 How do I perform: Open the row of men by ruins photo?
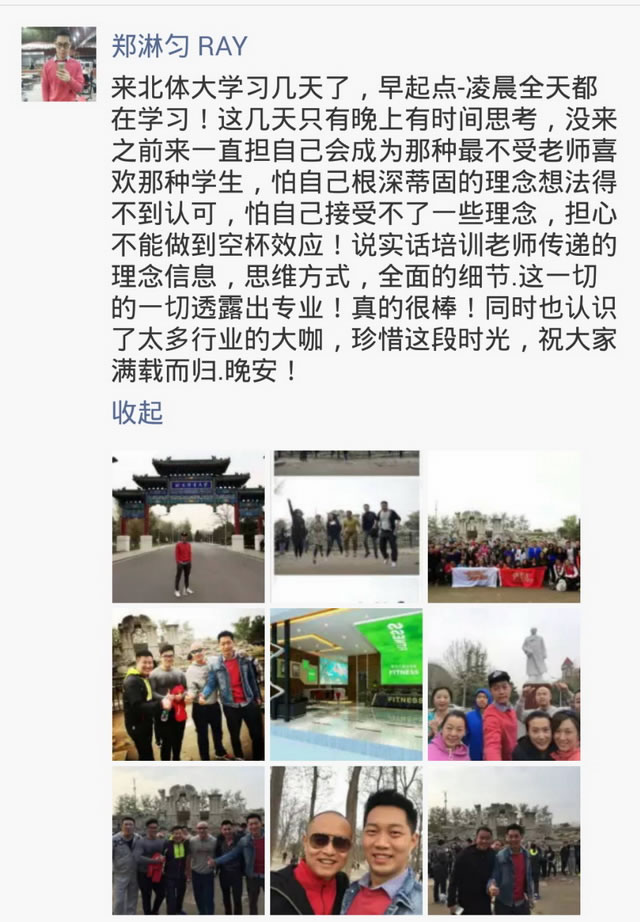(188, 840)
